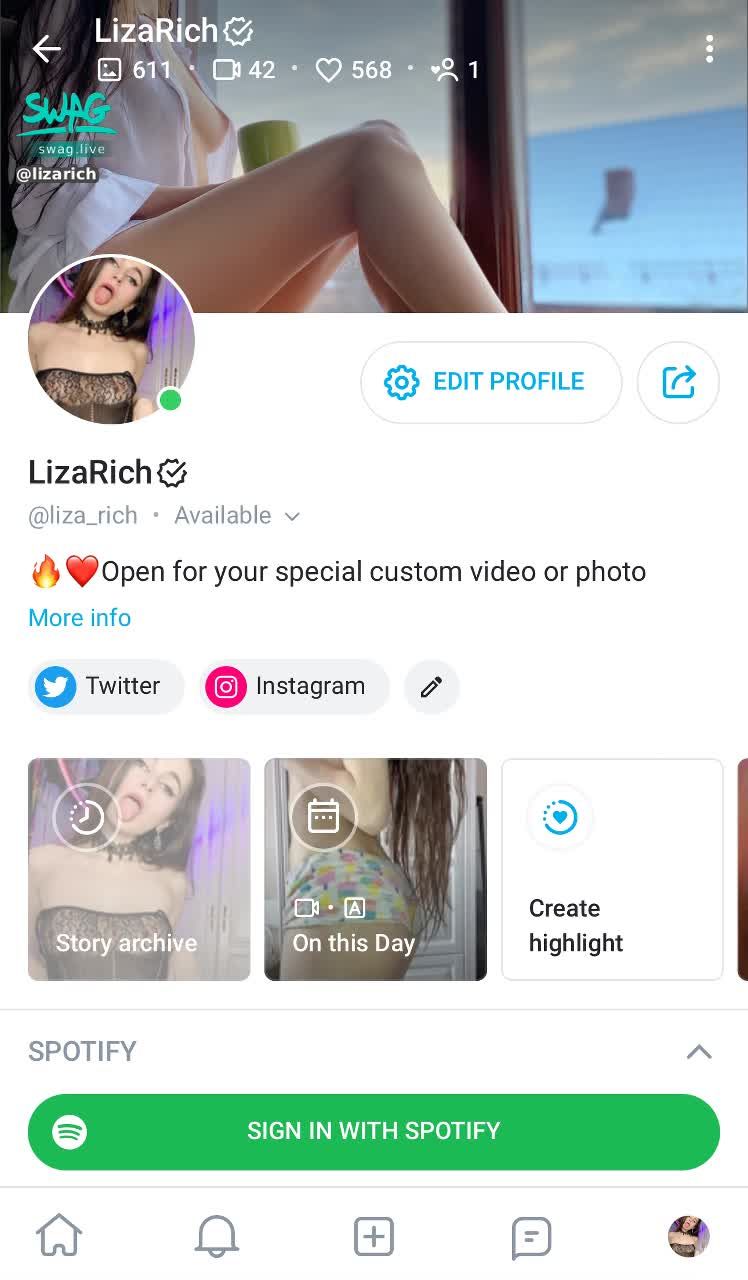Open the profile avatar tab
Screen dimensions: 748x1280
(688, 1237)
